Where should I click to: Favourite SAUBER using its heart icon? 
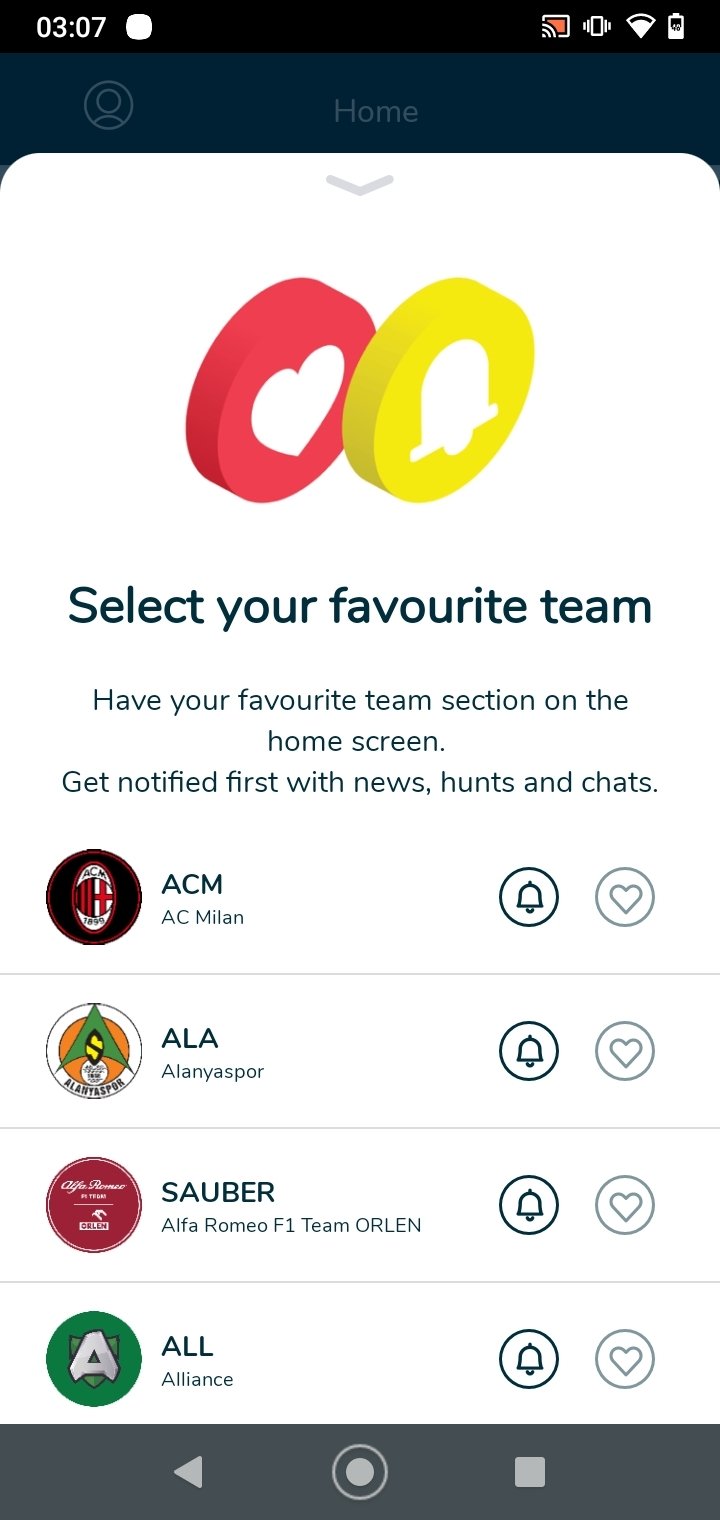[625, 1205]
